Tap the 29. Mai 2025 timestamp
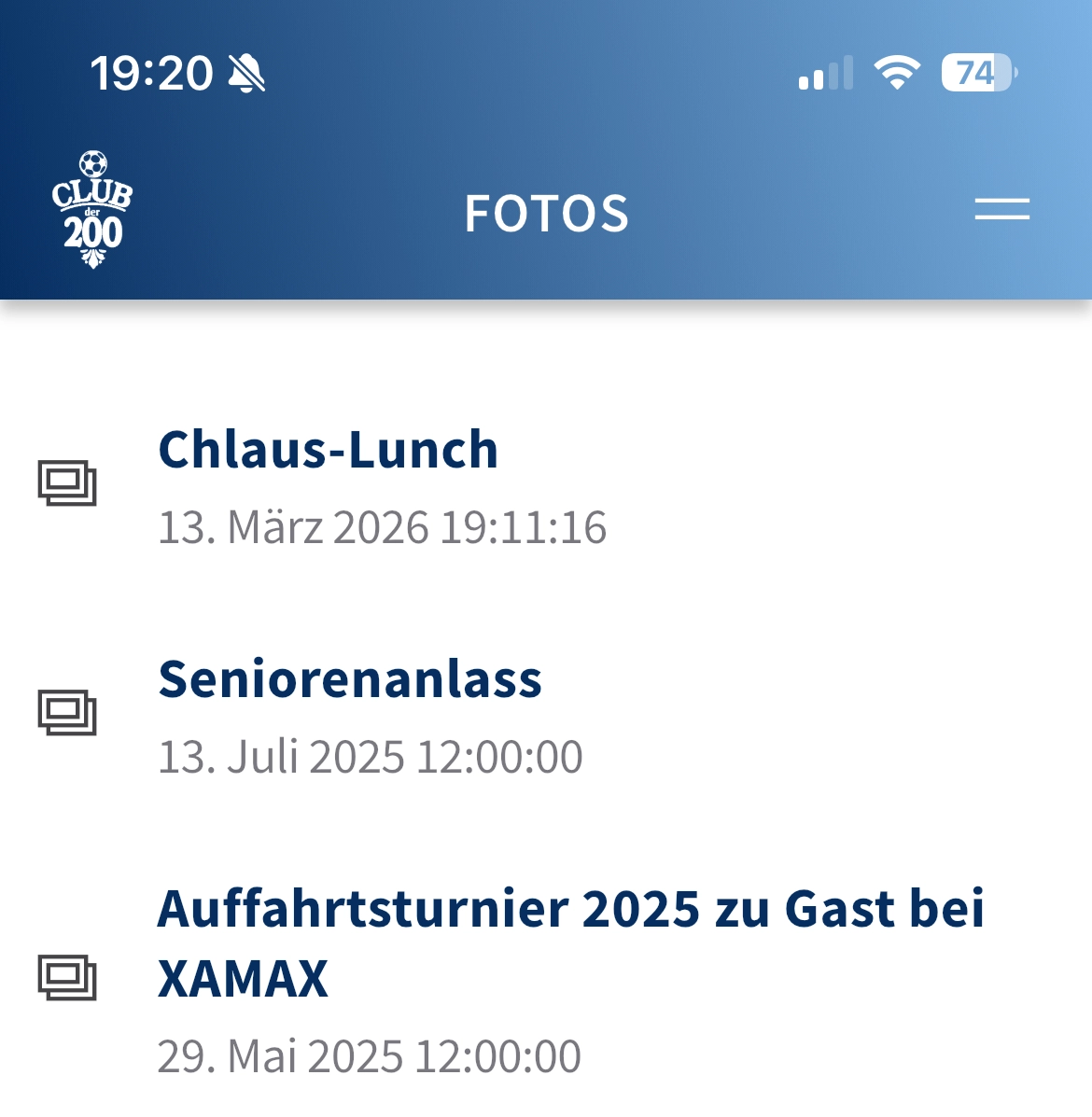Viewport: 1092px width, 1117px height. click(x=370, y=1054)
